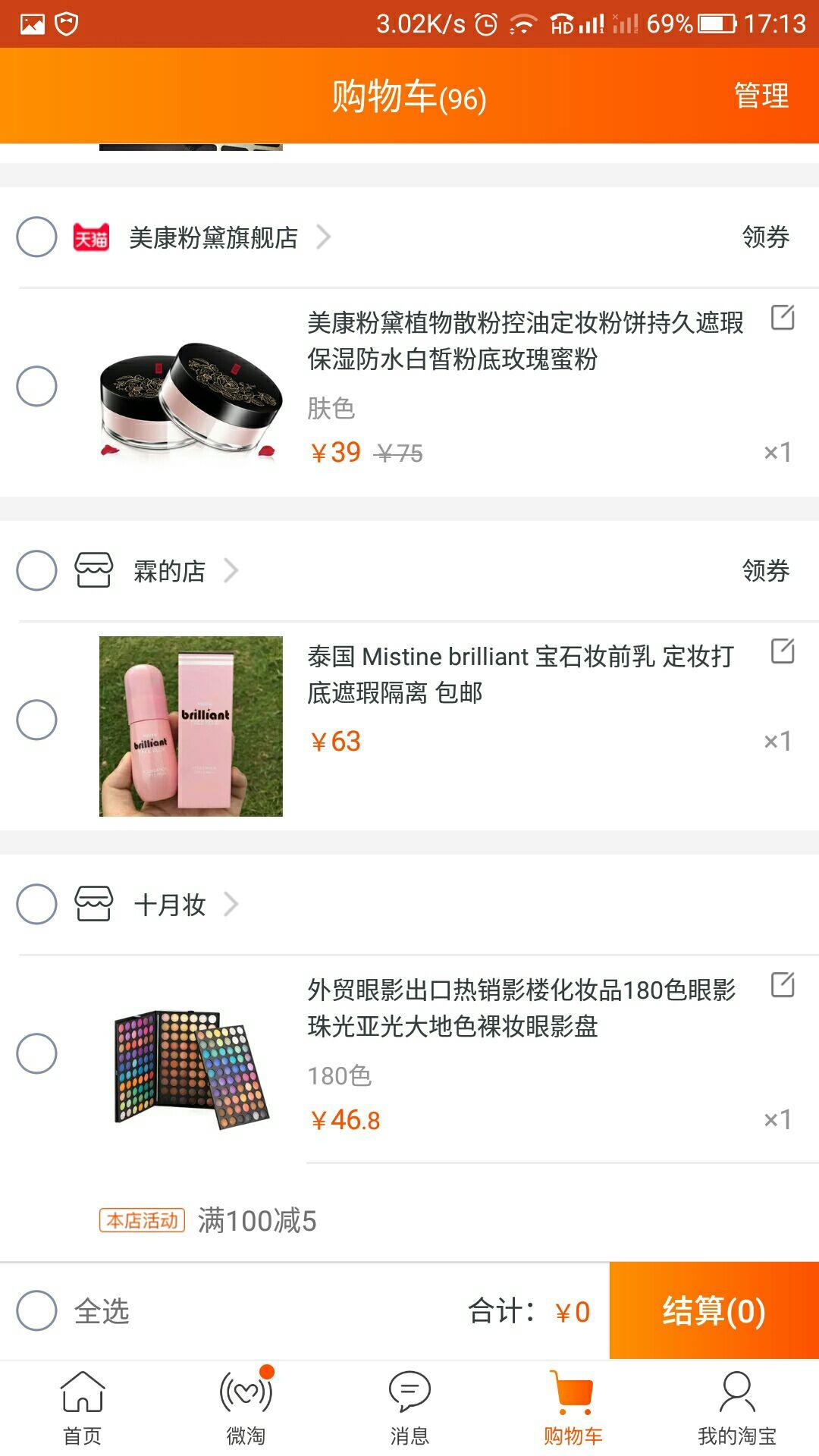This screenshot has width=819, height=1456.
Task: Tap 管理 to manage the cart
Action: (761, 96)
